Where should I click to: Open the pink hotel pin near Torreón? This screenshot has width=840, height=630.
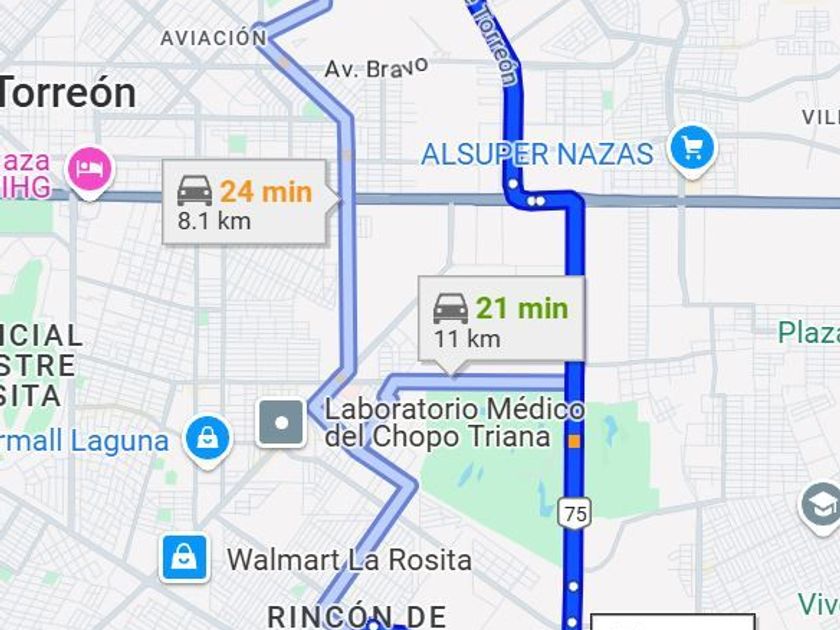click(x=89, y=170)
